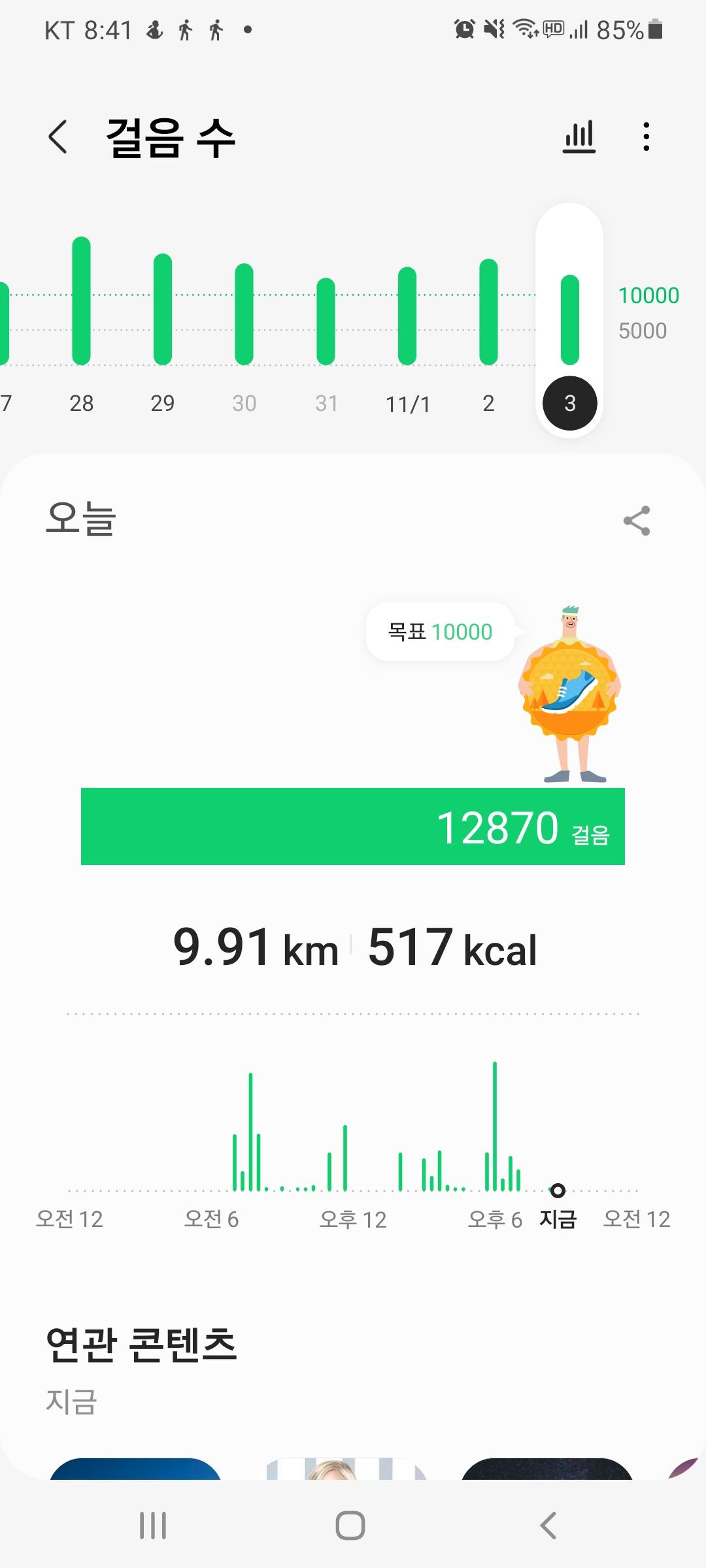This screenshot has height=1568, width=706.
Task: Open the step trends chart icon
Action: [579, 137]
